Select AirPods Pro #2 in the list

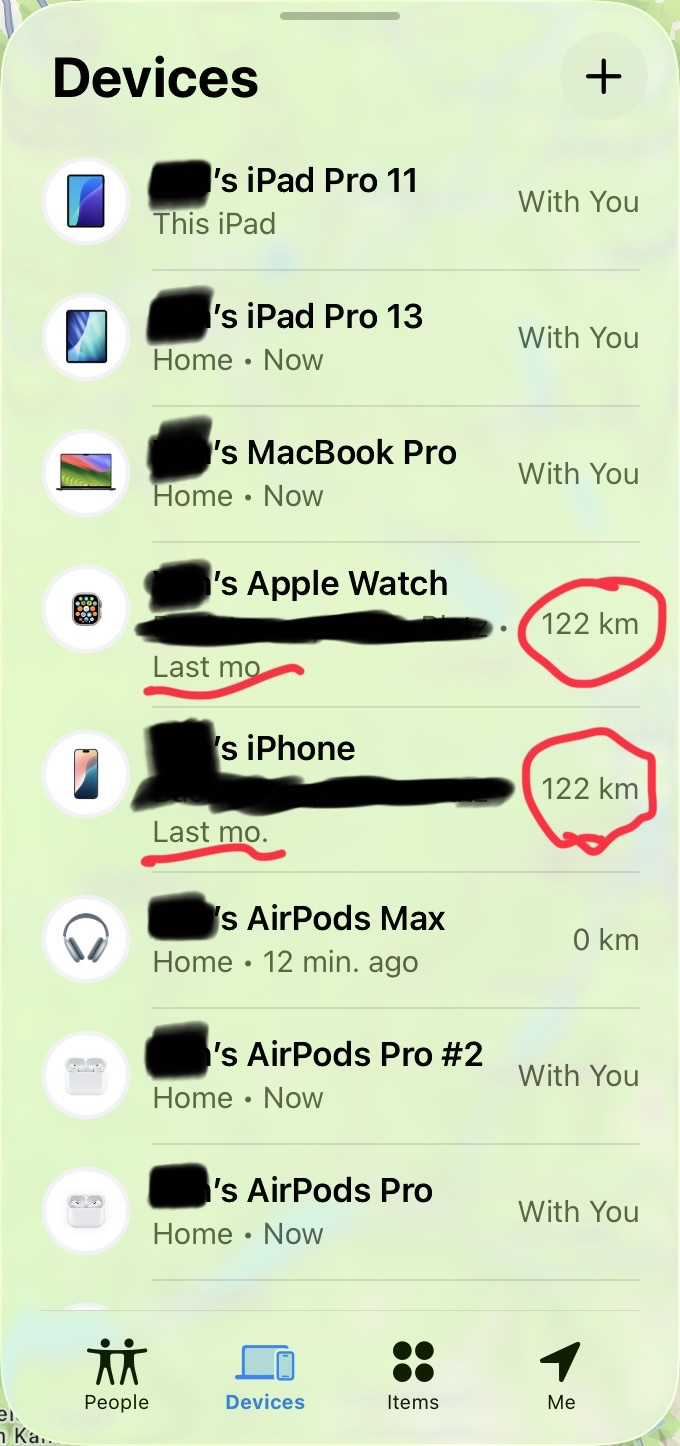(x=340, y=1075)
